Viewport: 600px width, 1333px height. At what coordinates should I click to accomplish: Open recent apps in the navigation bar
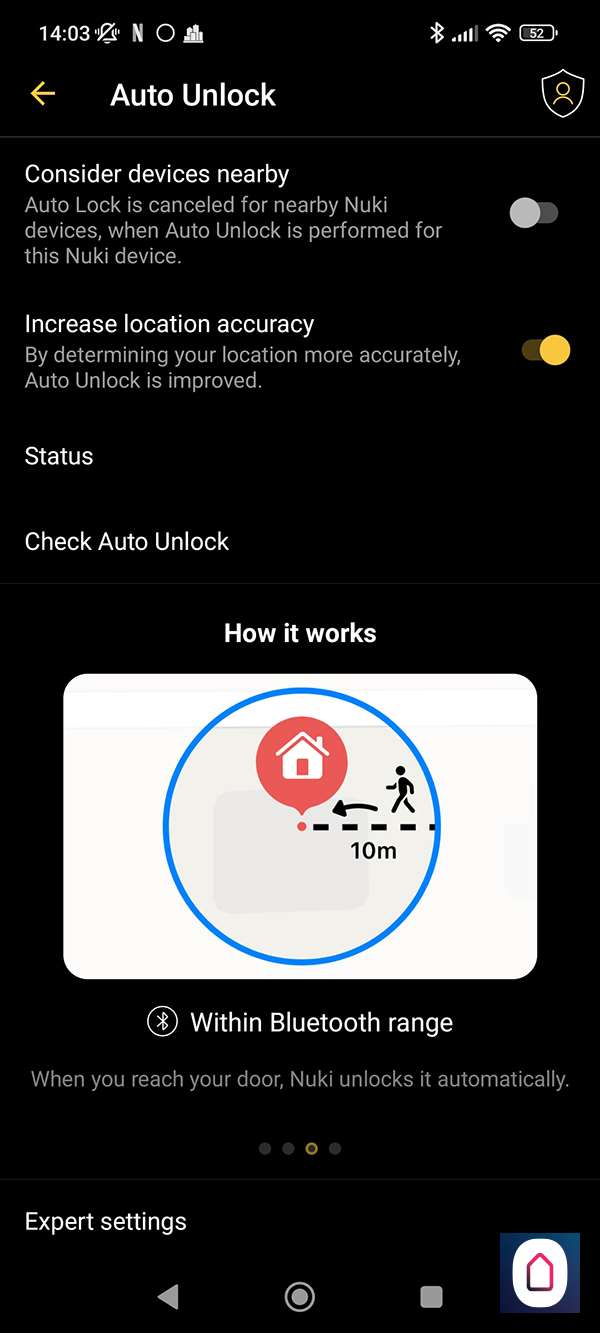point(431,1297)
